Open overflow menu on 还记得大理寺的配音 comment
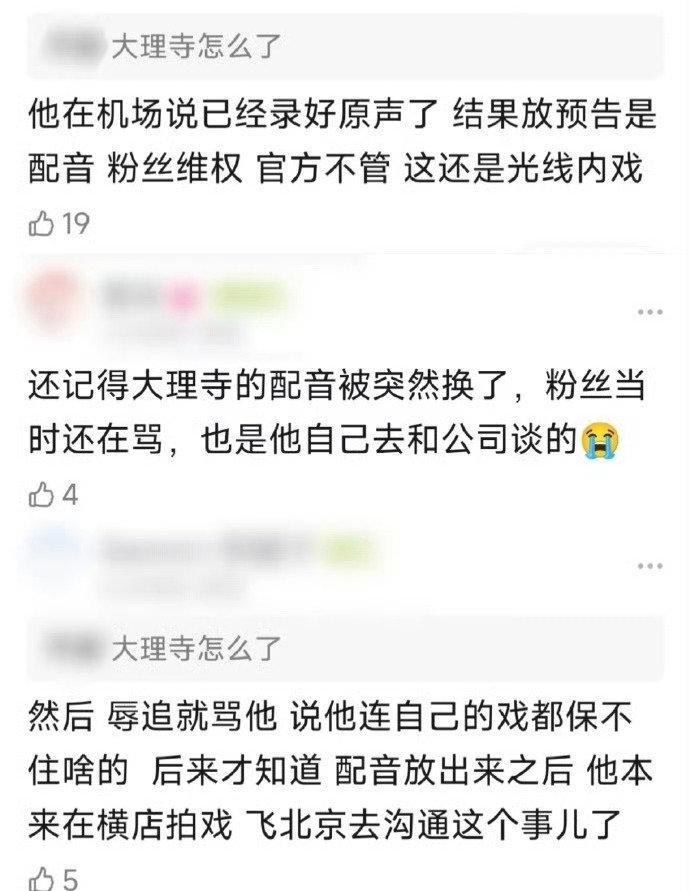The height and width of the screenshot is (891, 690). point(650,311)
